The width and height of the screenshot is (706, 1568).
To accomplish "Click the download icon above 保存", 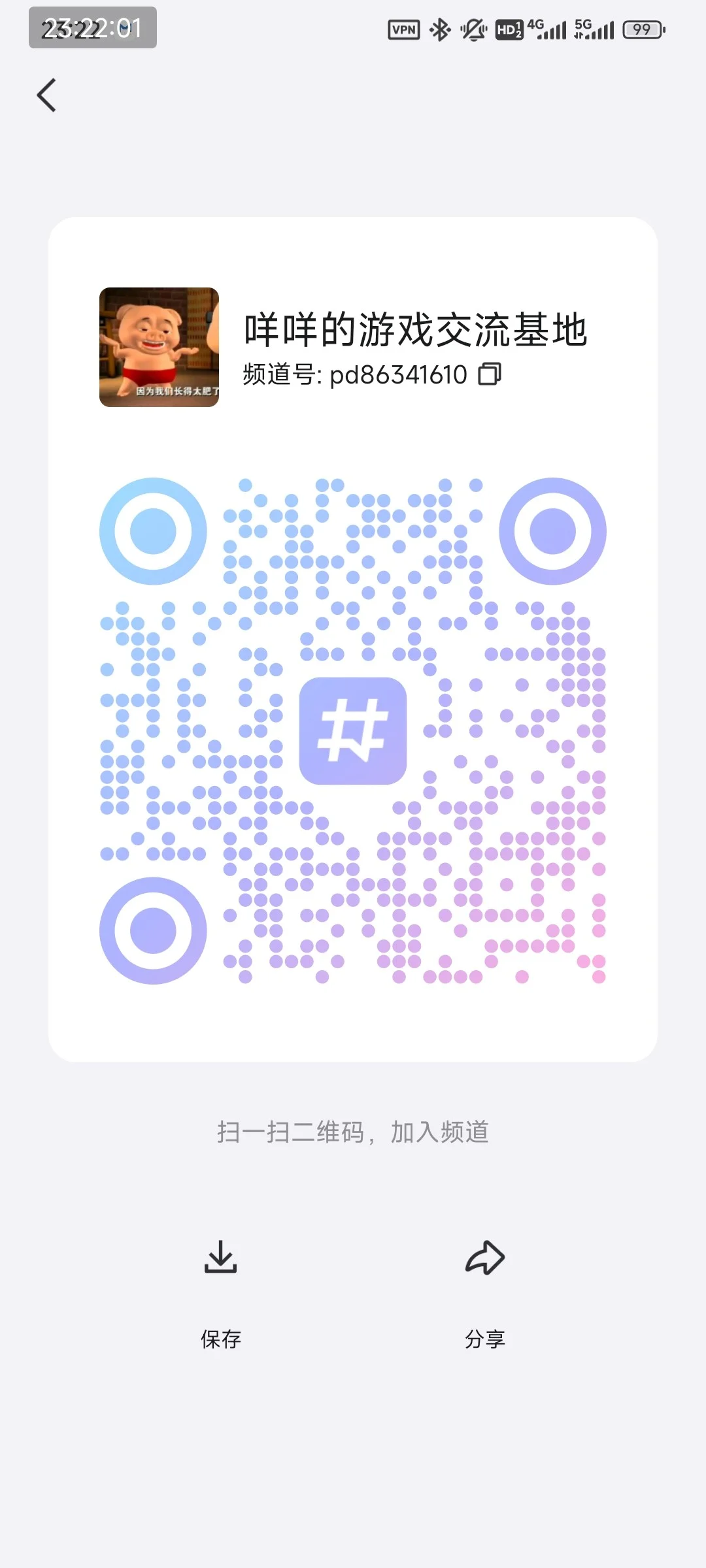I will [220, 1258].
